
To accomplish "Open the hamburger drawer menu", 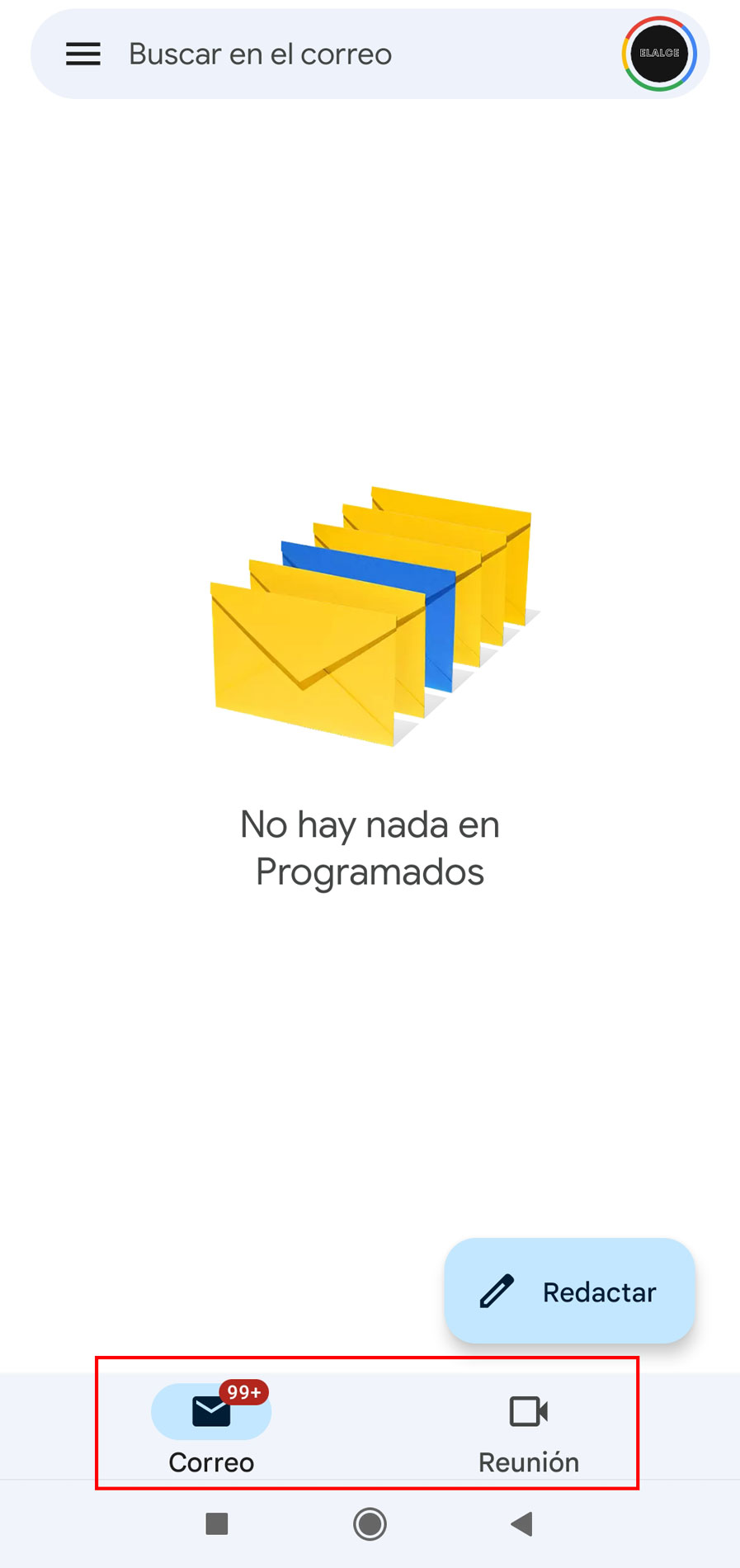I will pyautogui.click(x=83, y=54).
